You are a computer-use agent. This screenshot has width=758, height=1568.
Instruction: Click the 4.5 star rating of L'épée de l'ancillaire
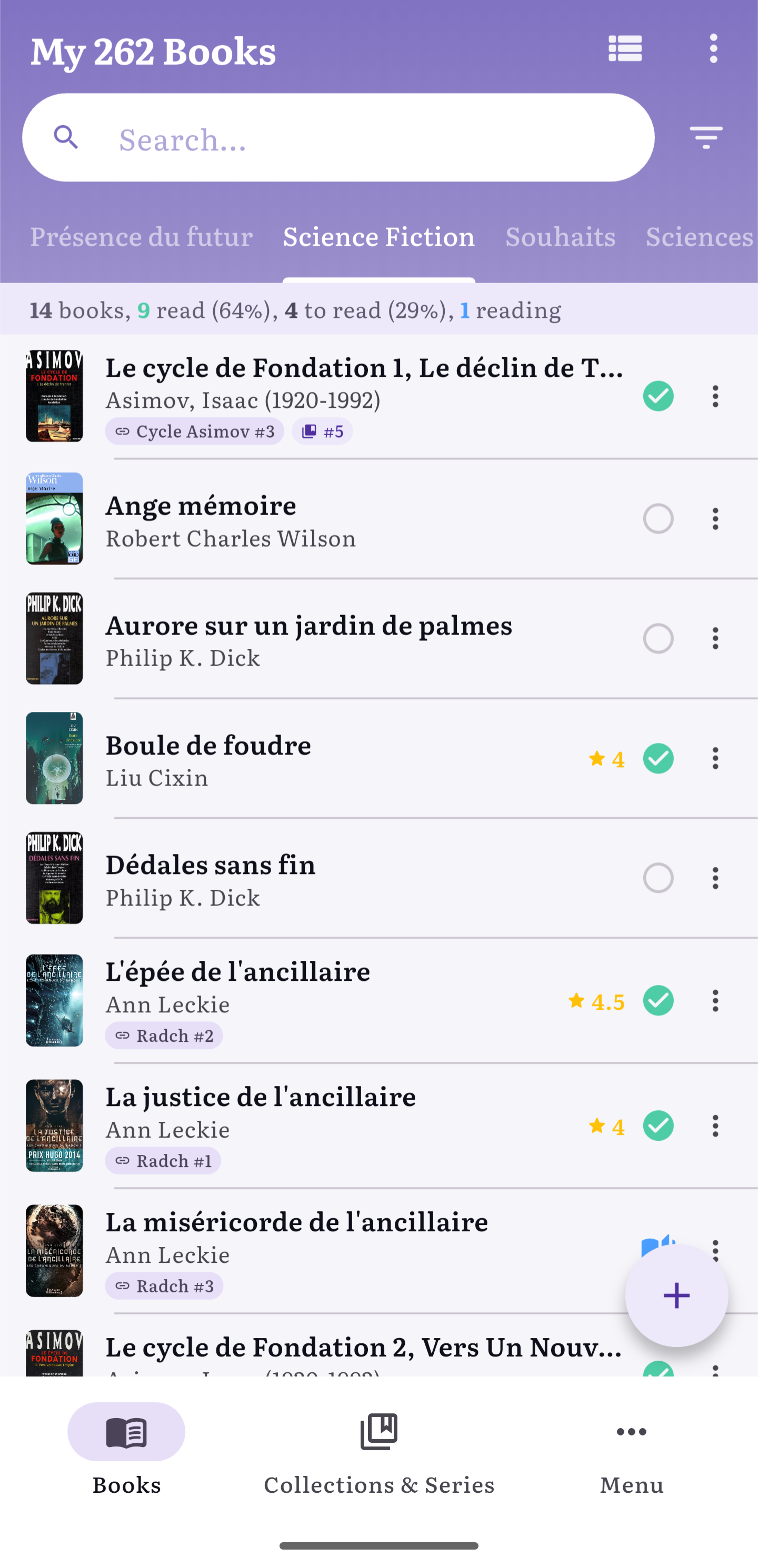[599, 1001]
